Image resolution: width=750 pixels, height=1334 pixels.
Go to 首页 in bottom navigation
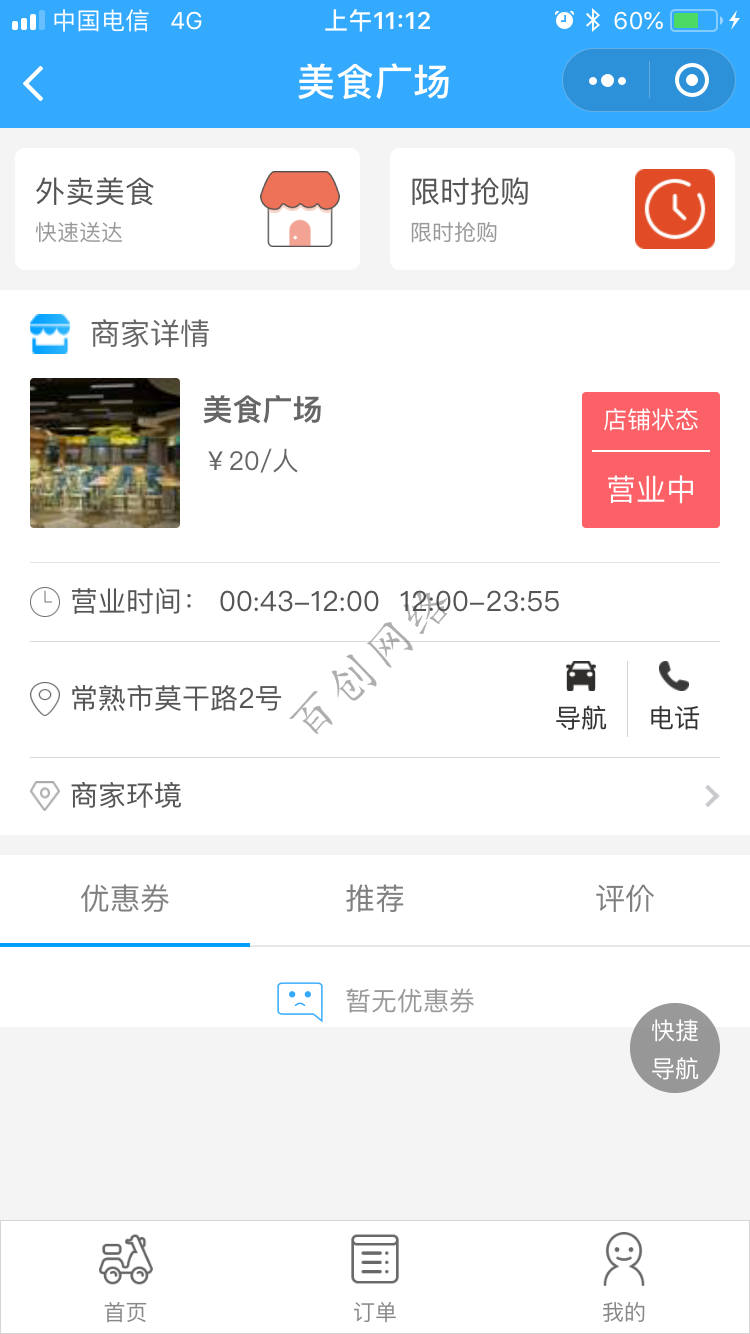pos(125,1278)
